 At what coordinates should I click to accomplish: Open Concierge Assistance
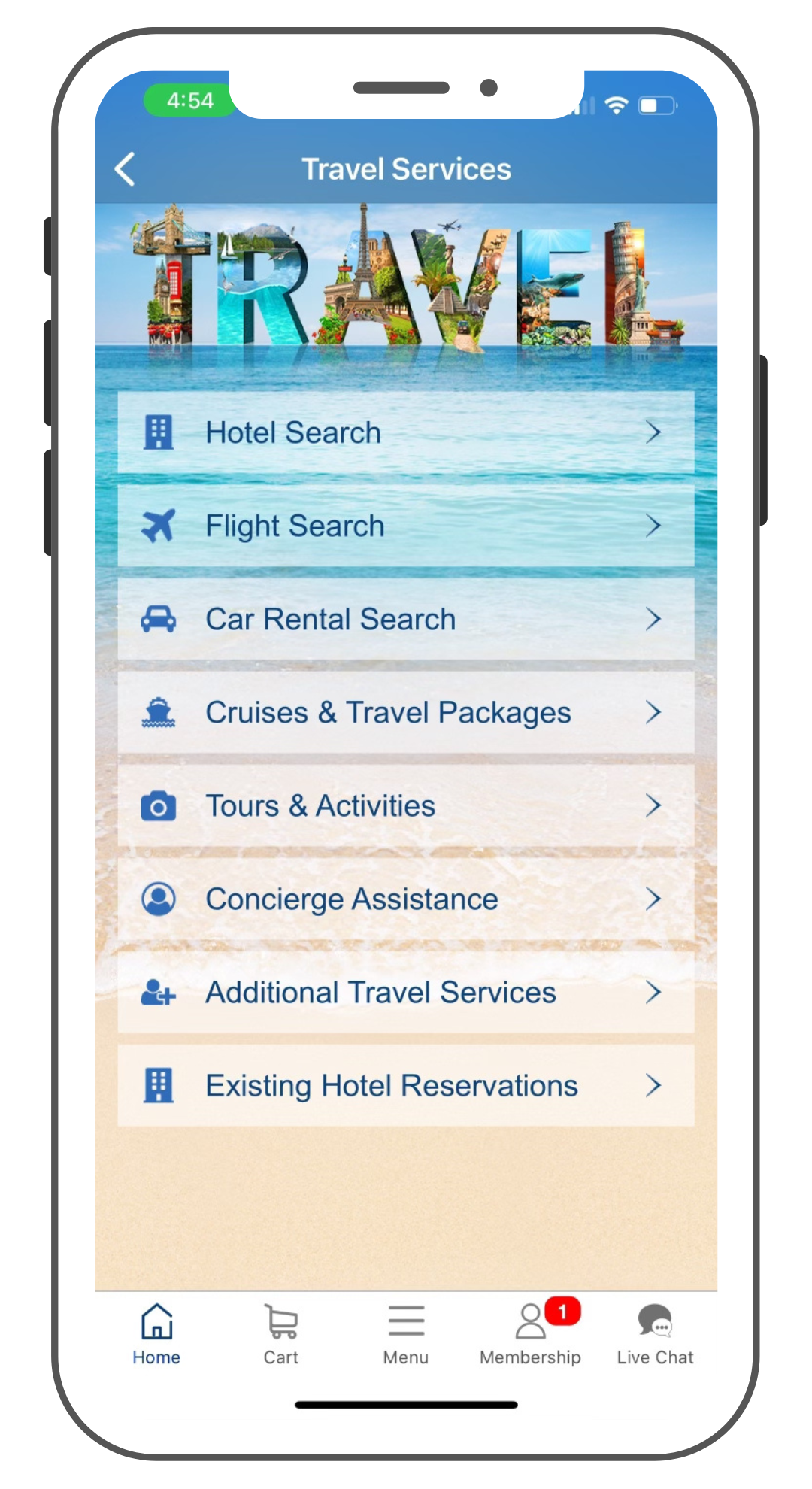[405, 899]
